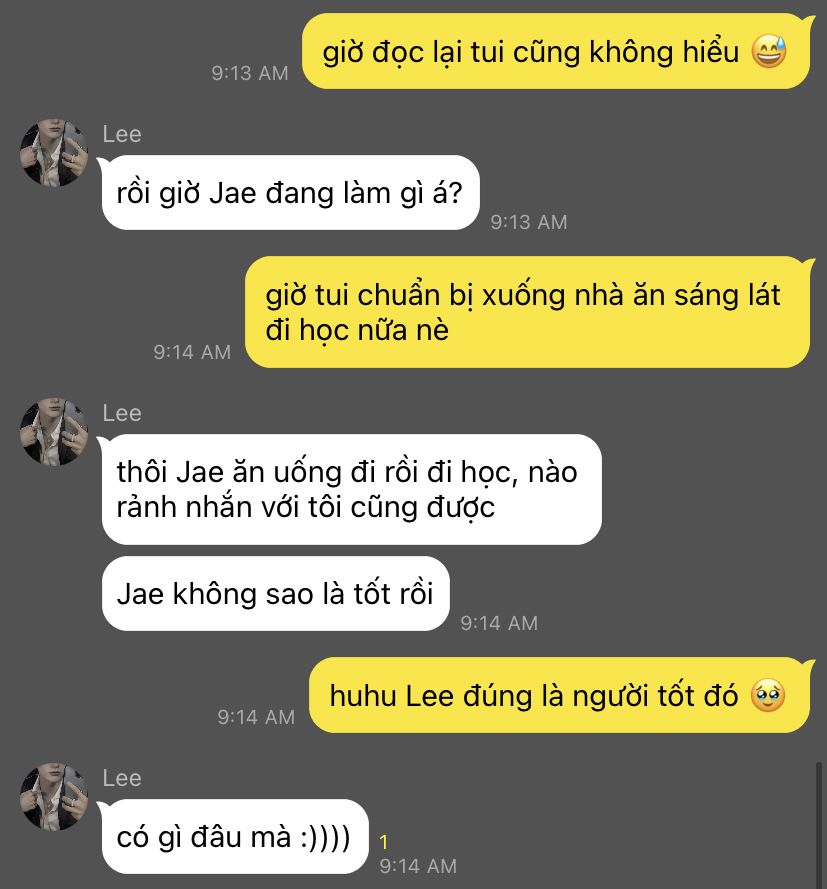The height and width of the screenshot is (889, 827).
Task: Open Lee's avatar beside "rồi giờ Jae đang làm gì á?"
Action: [55, 153]
